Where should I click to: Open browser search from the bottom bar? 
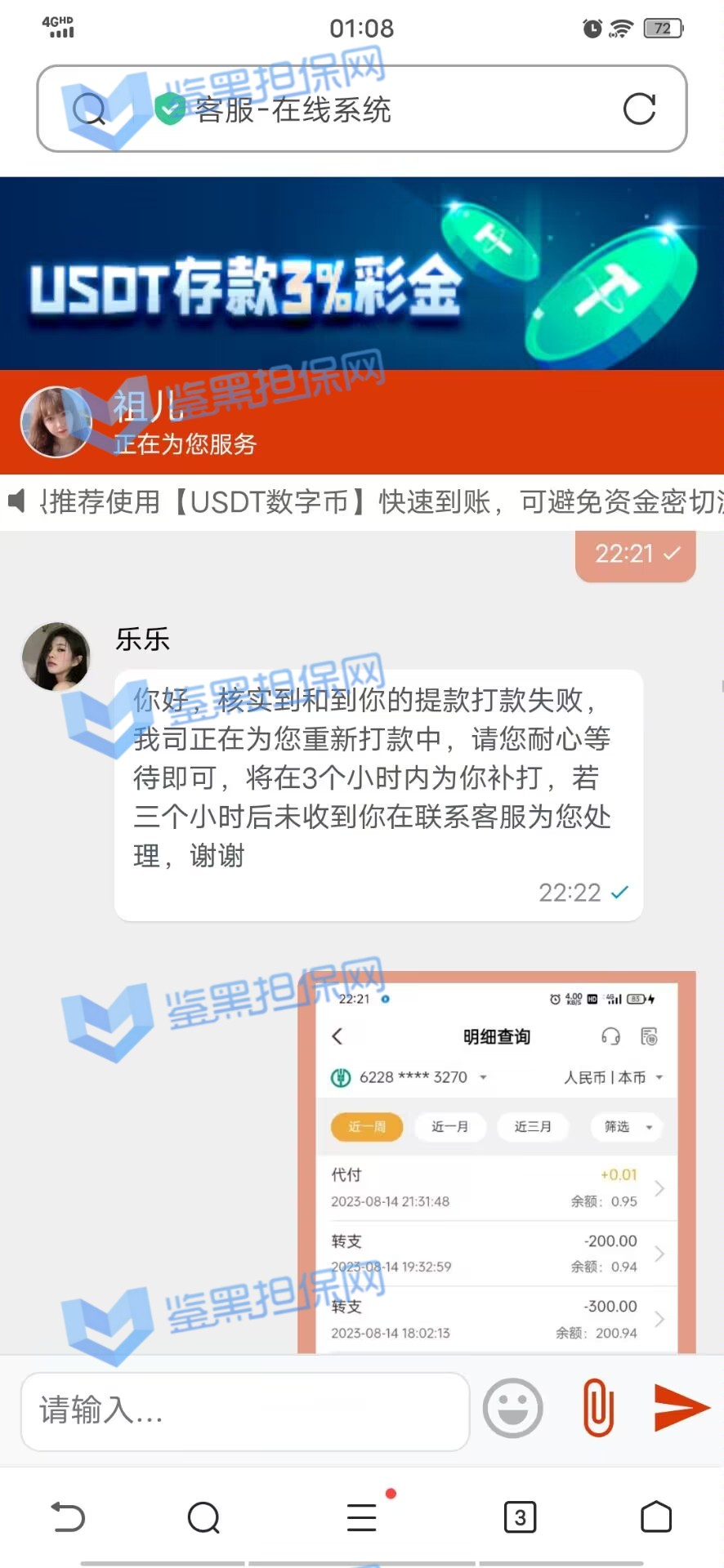click(203, 1517)
